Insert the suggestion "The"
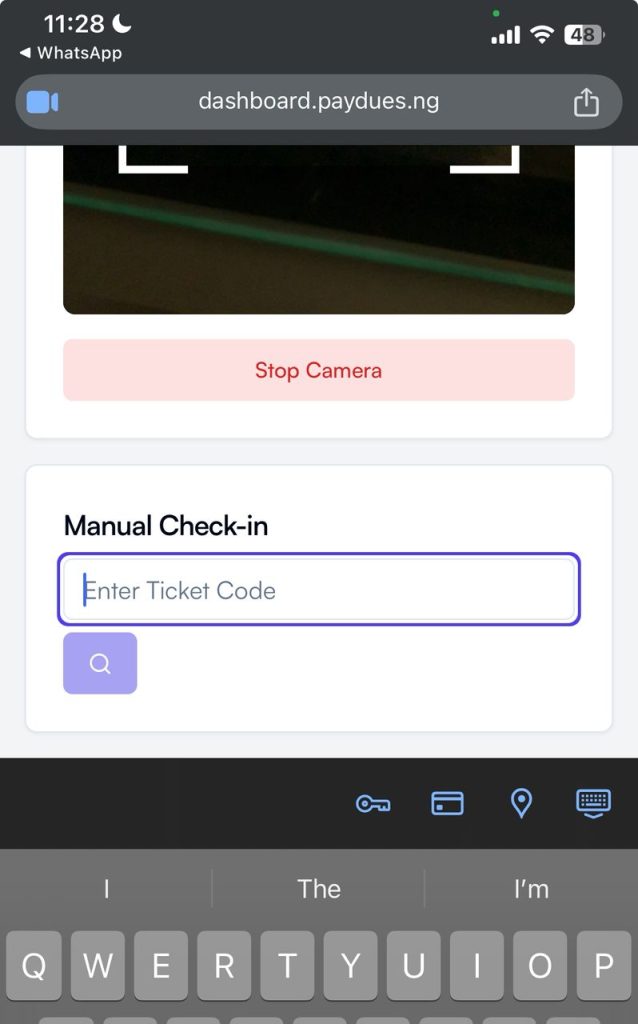The height and width of the screenshot is (1024, 638). (318, 889)
